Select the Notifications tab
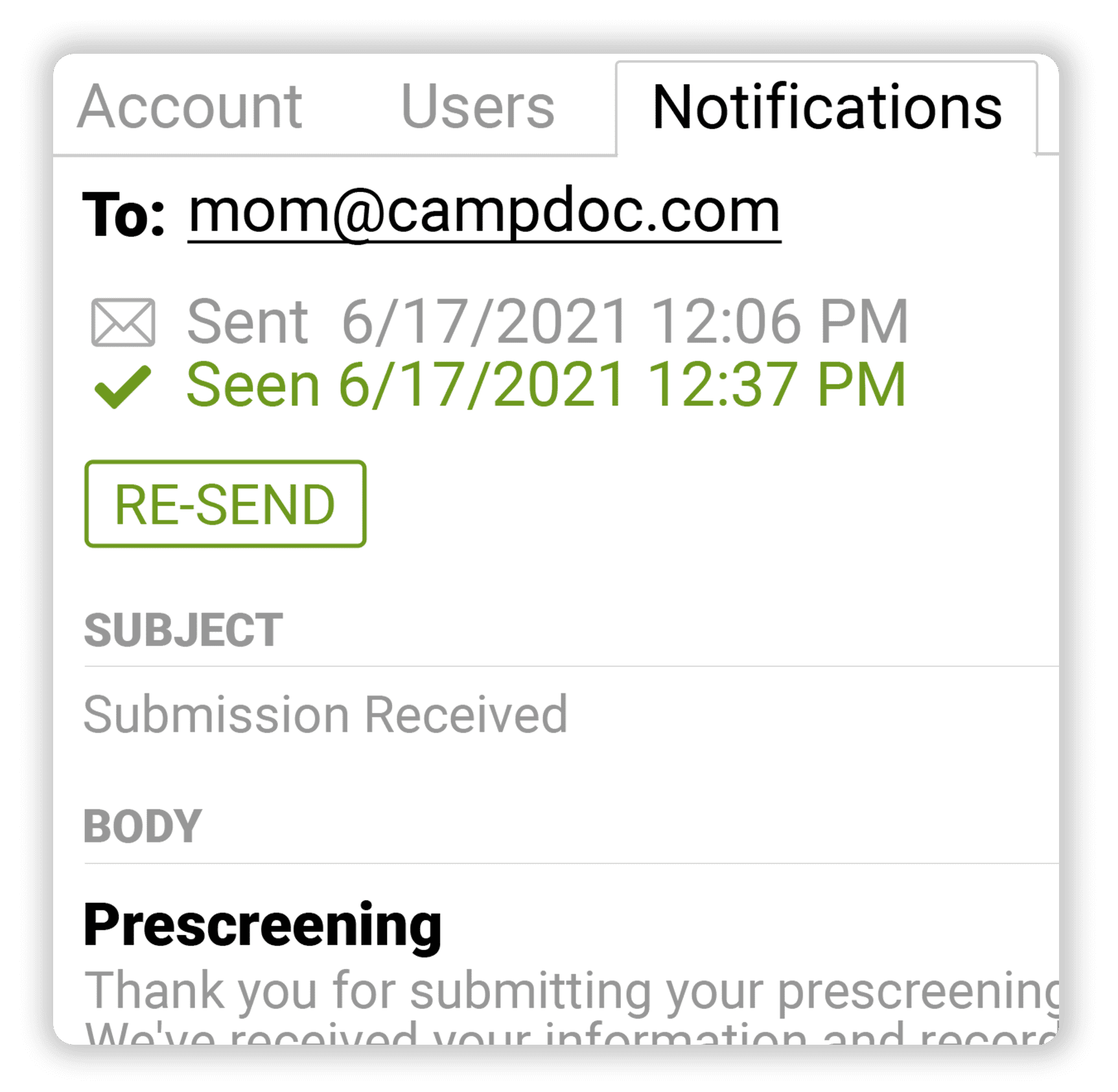Image resolution: width=1118 pixels, height=1092 pixels. click(826, 108)
